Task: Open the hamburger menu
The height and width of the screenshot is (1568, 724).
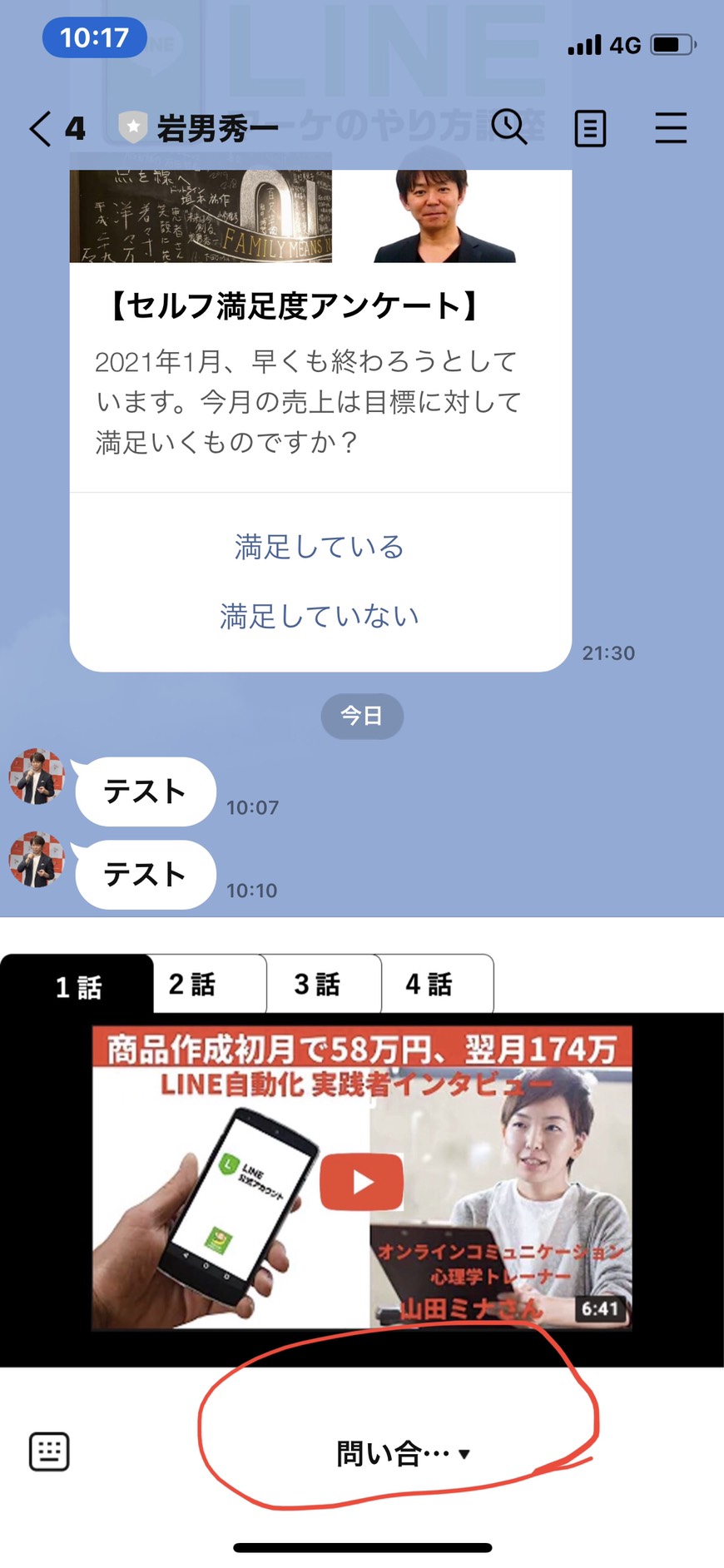Action: coord(671,128)
